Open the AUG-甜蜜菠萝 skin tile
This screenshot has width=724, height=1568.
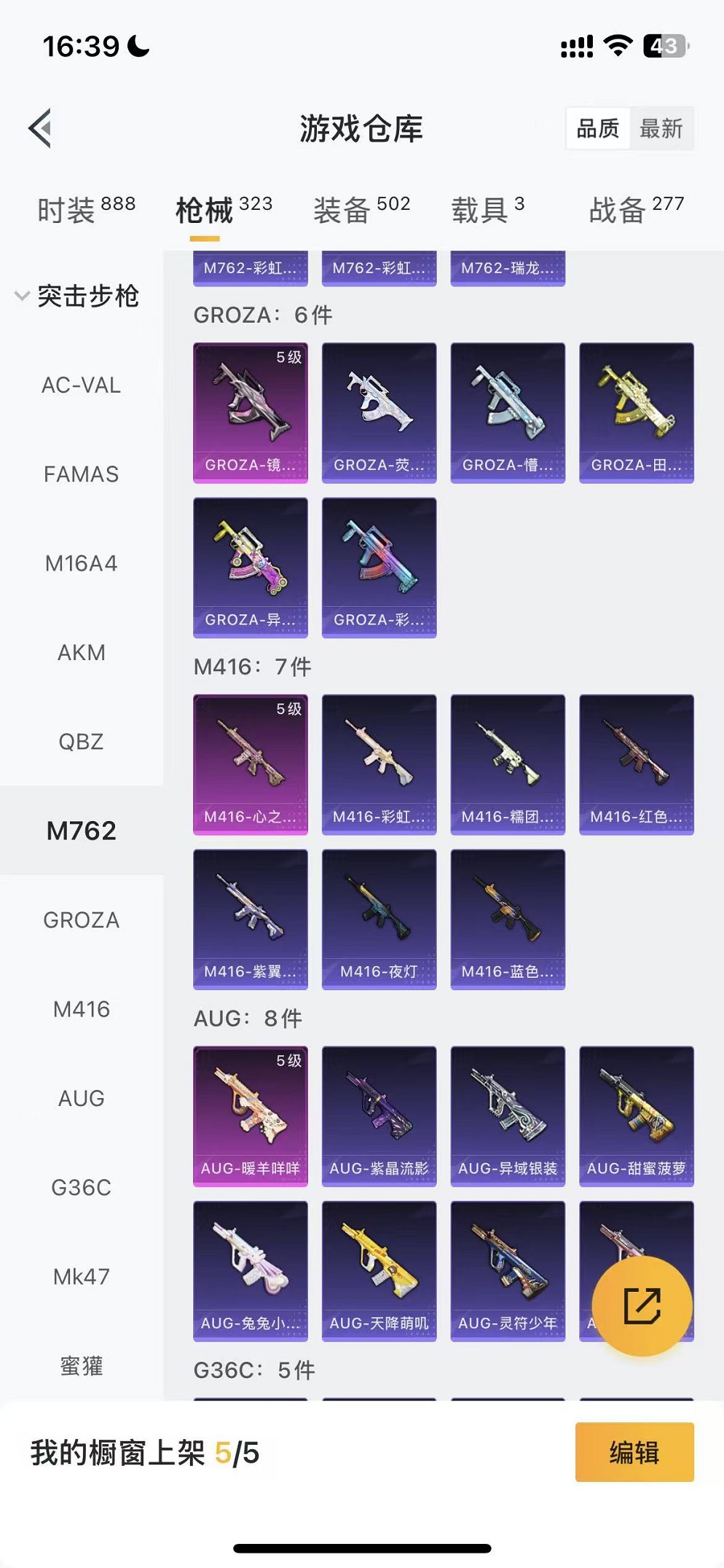click(636, 1116)
